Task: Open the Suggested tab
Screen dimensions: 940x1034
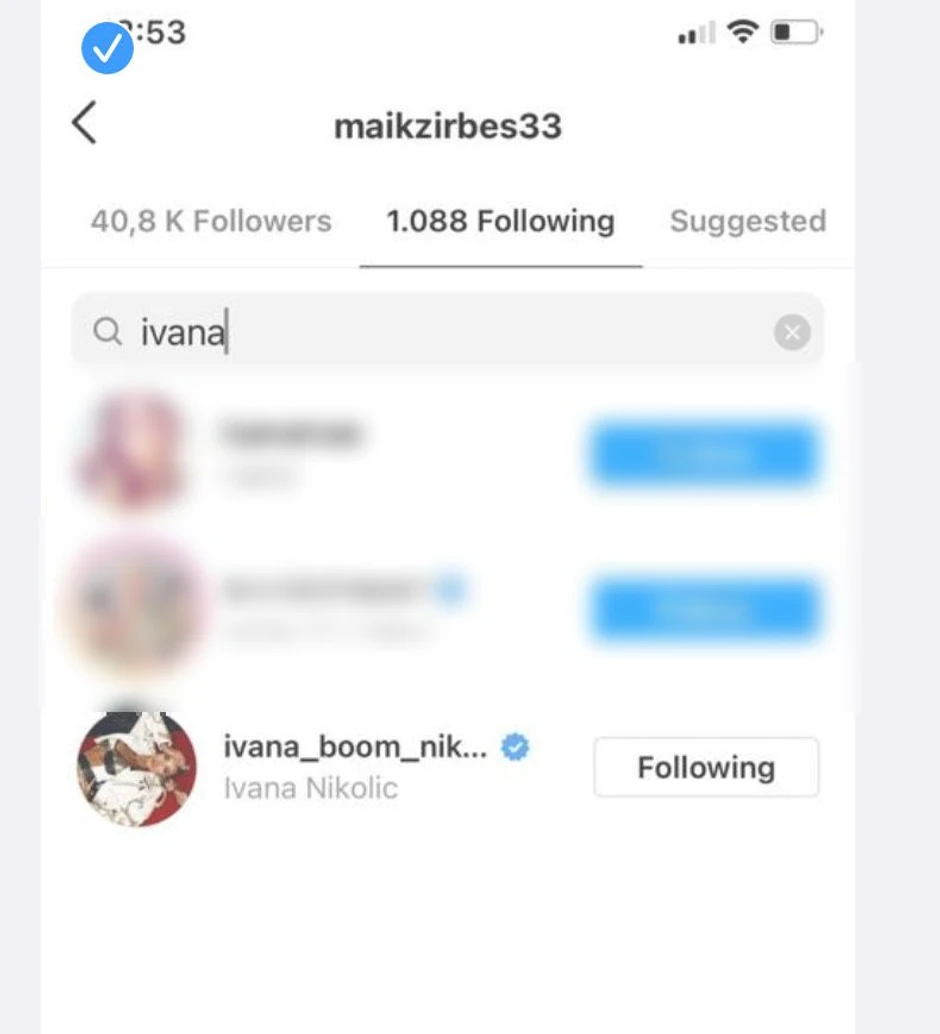Action: pyautogui.click(x=747, y=221)
